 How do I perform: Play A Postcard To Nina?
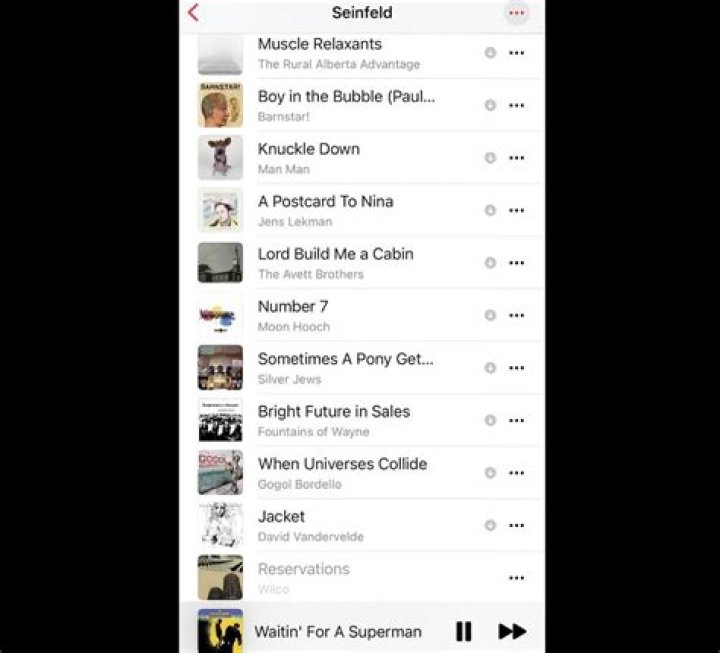[325, 210]
